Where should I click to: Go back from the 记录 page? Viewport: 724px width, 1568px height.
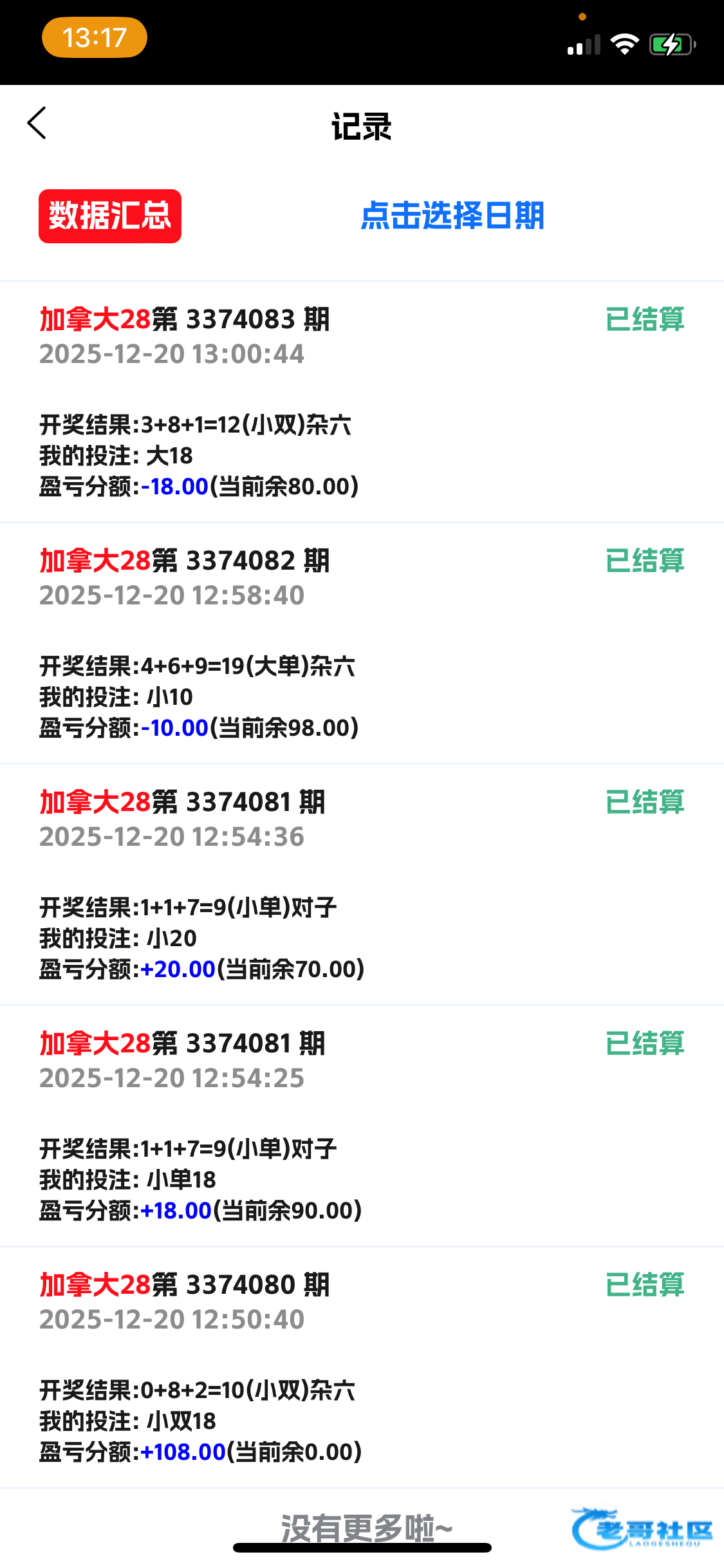[x=37, y=123]
